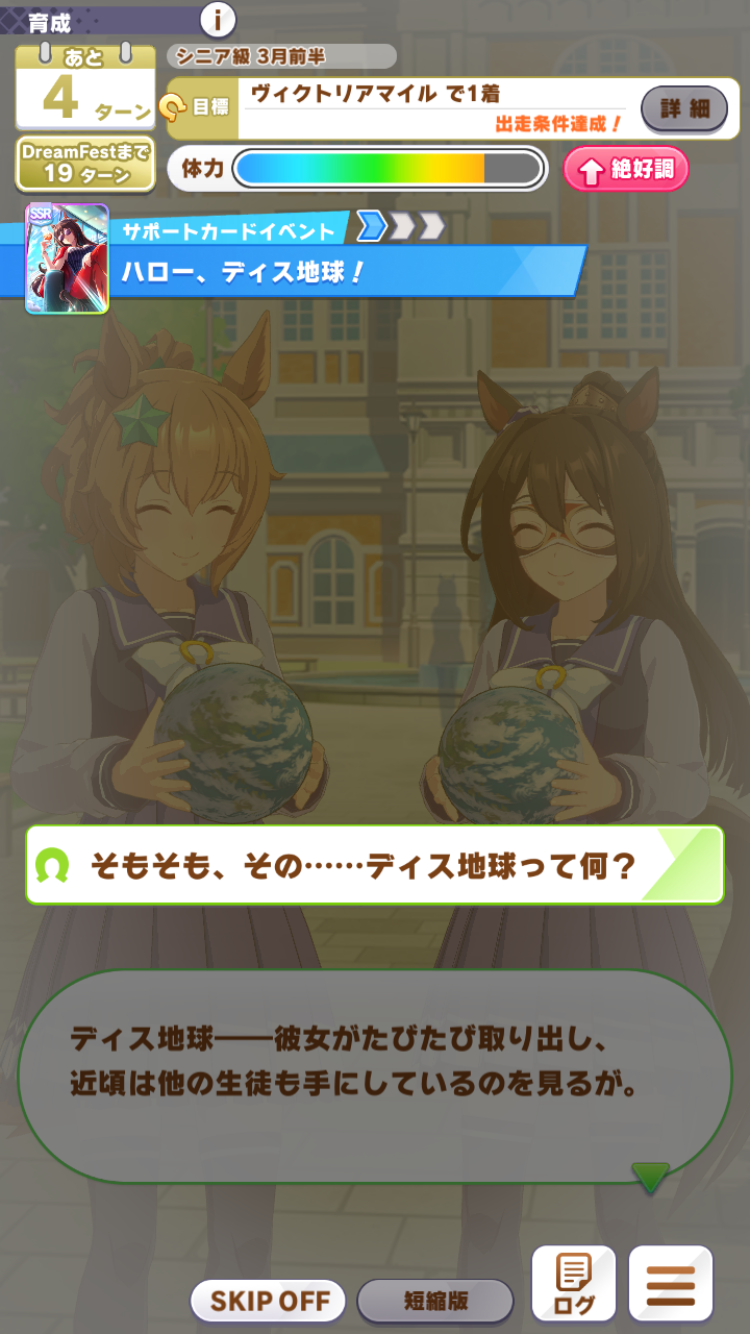Advance the dialogue text box
This screenshot has width=750, height=1334.
pyautogui.click(x=374, y=1077)
